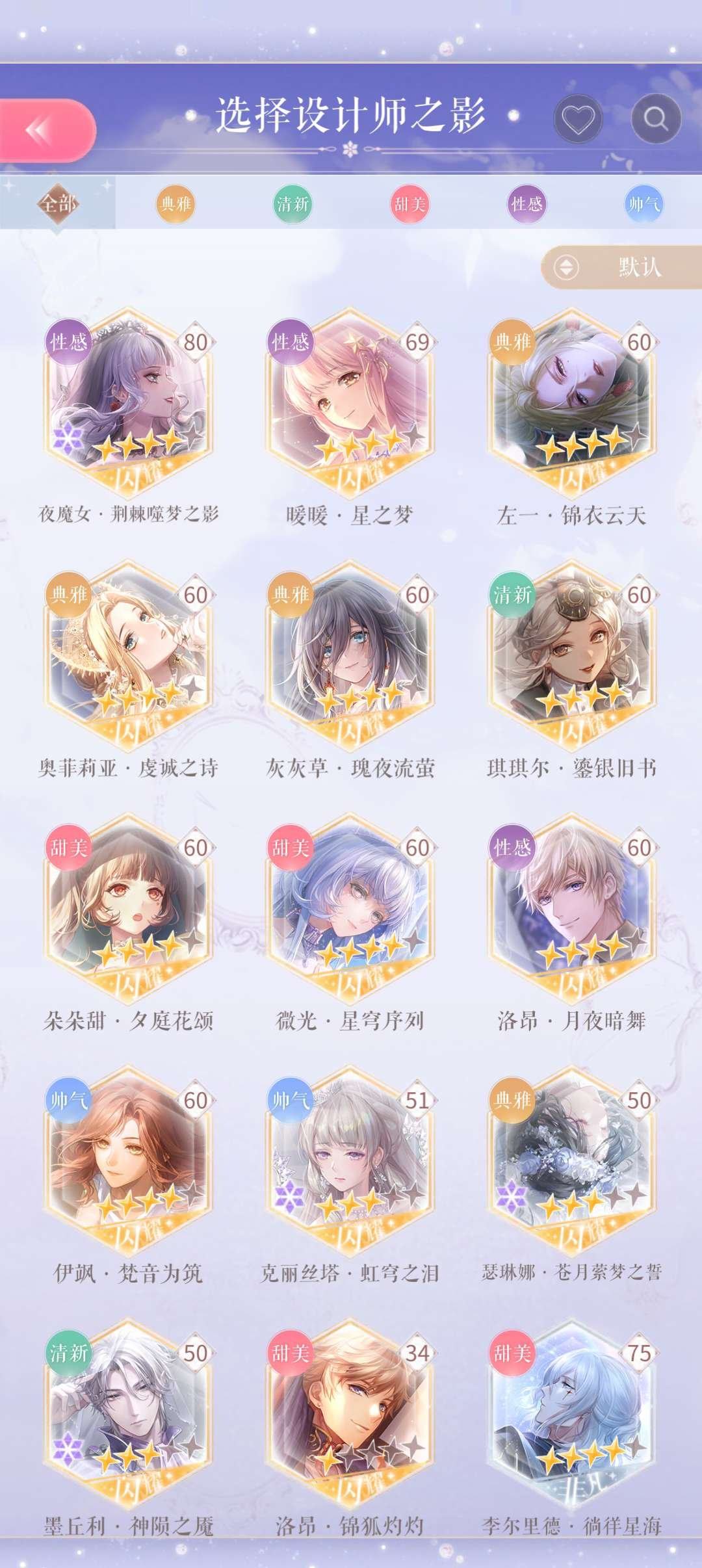Open the search magnifier
702x1568 pixels.
(655, 119)
